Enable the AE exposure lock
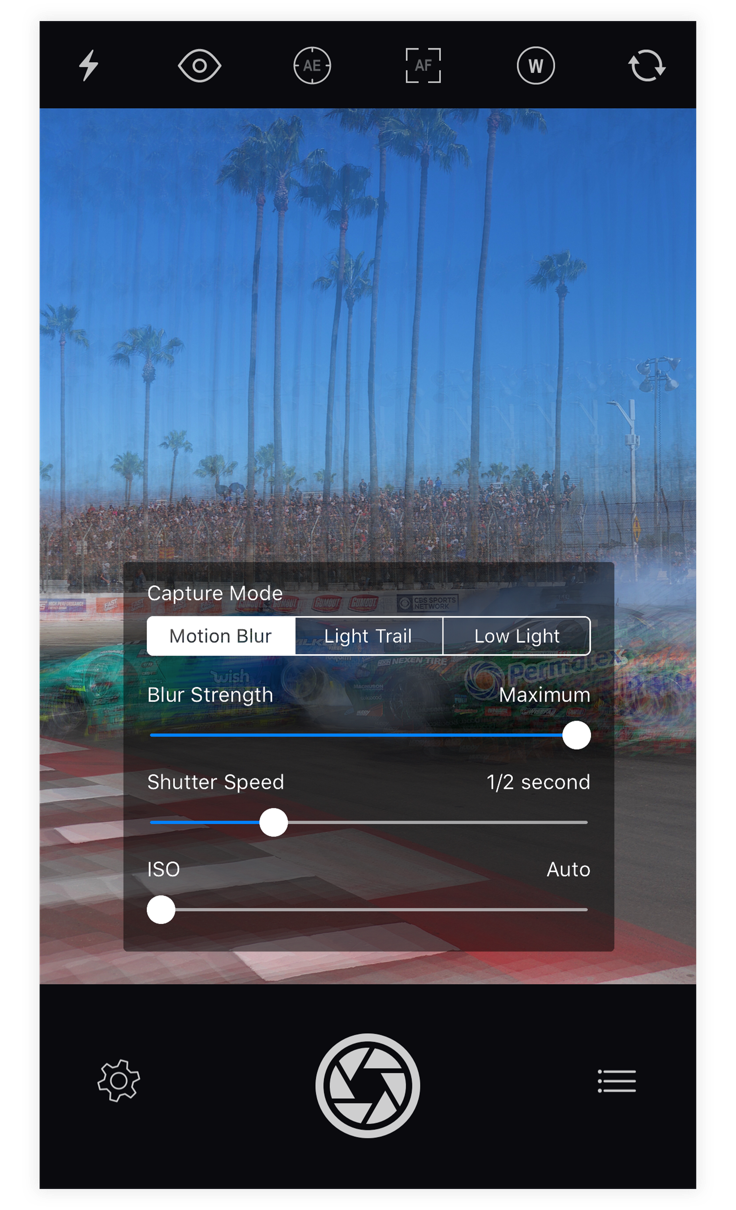Viewport: 736px width, 1210px height. tap(312, 66)
